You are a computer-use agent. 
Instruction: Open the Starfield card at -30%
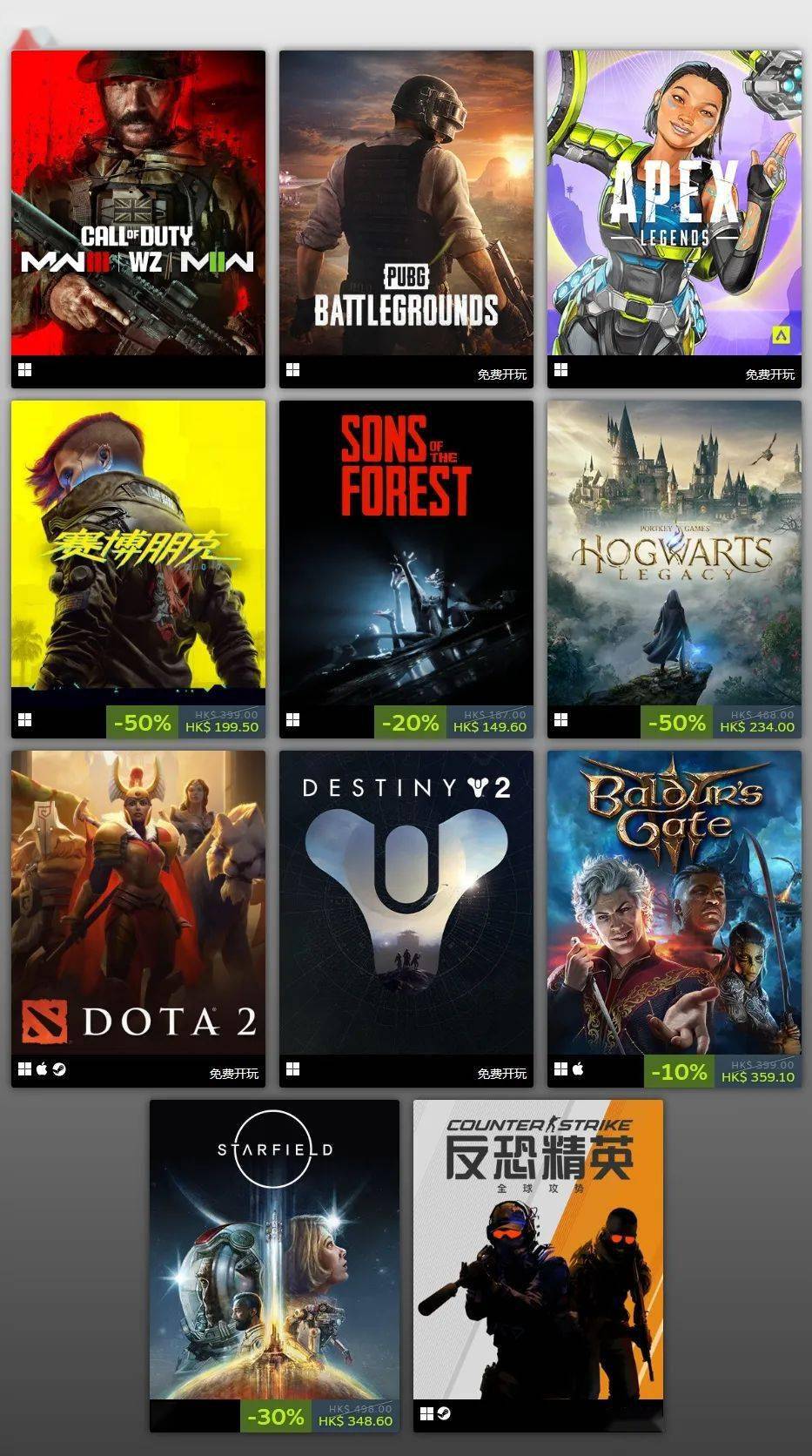pyautogui.click(x=274, y=1250)
